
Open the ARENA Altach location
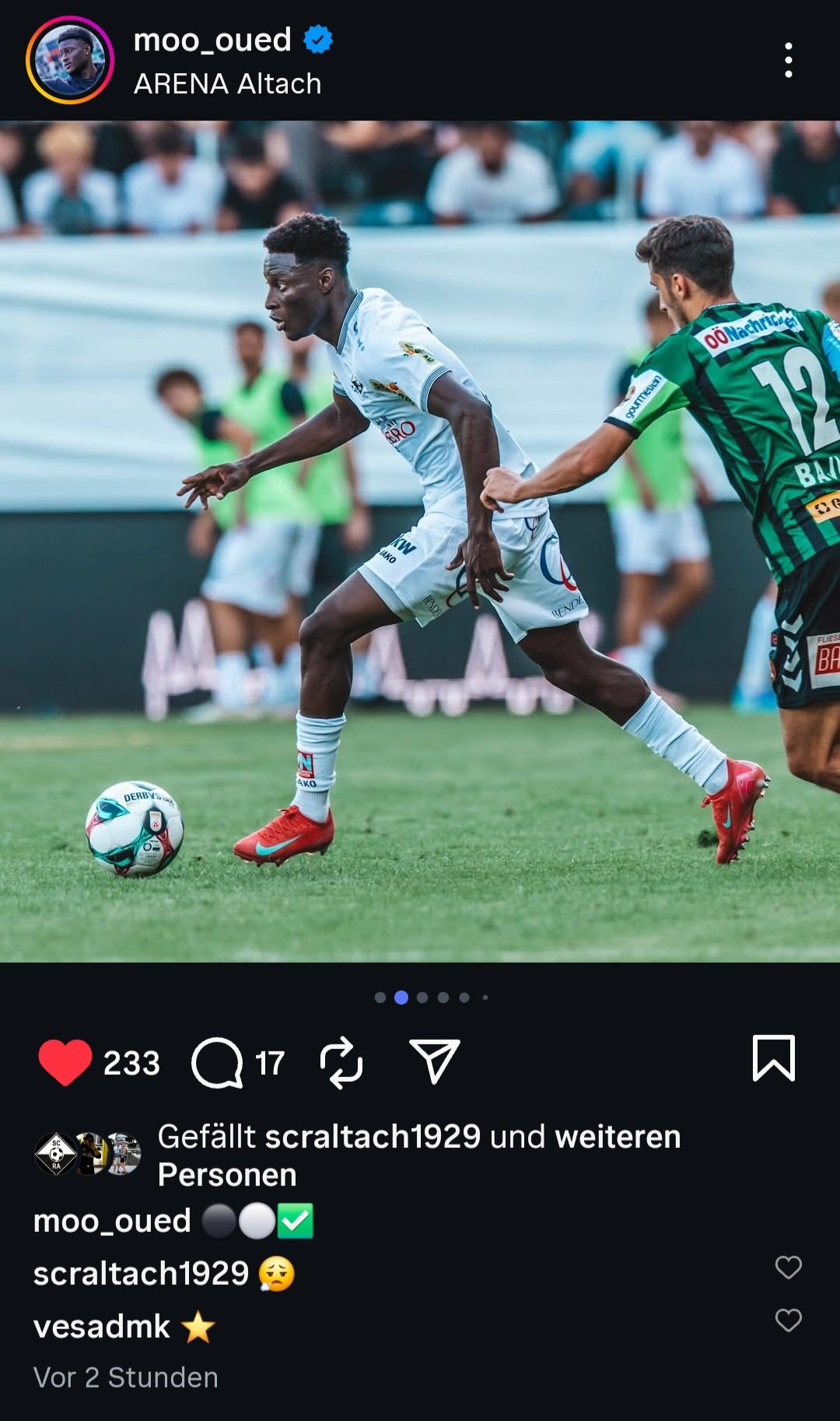(x=227, y=83)
